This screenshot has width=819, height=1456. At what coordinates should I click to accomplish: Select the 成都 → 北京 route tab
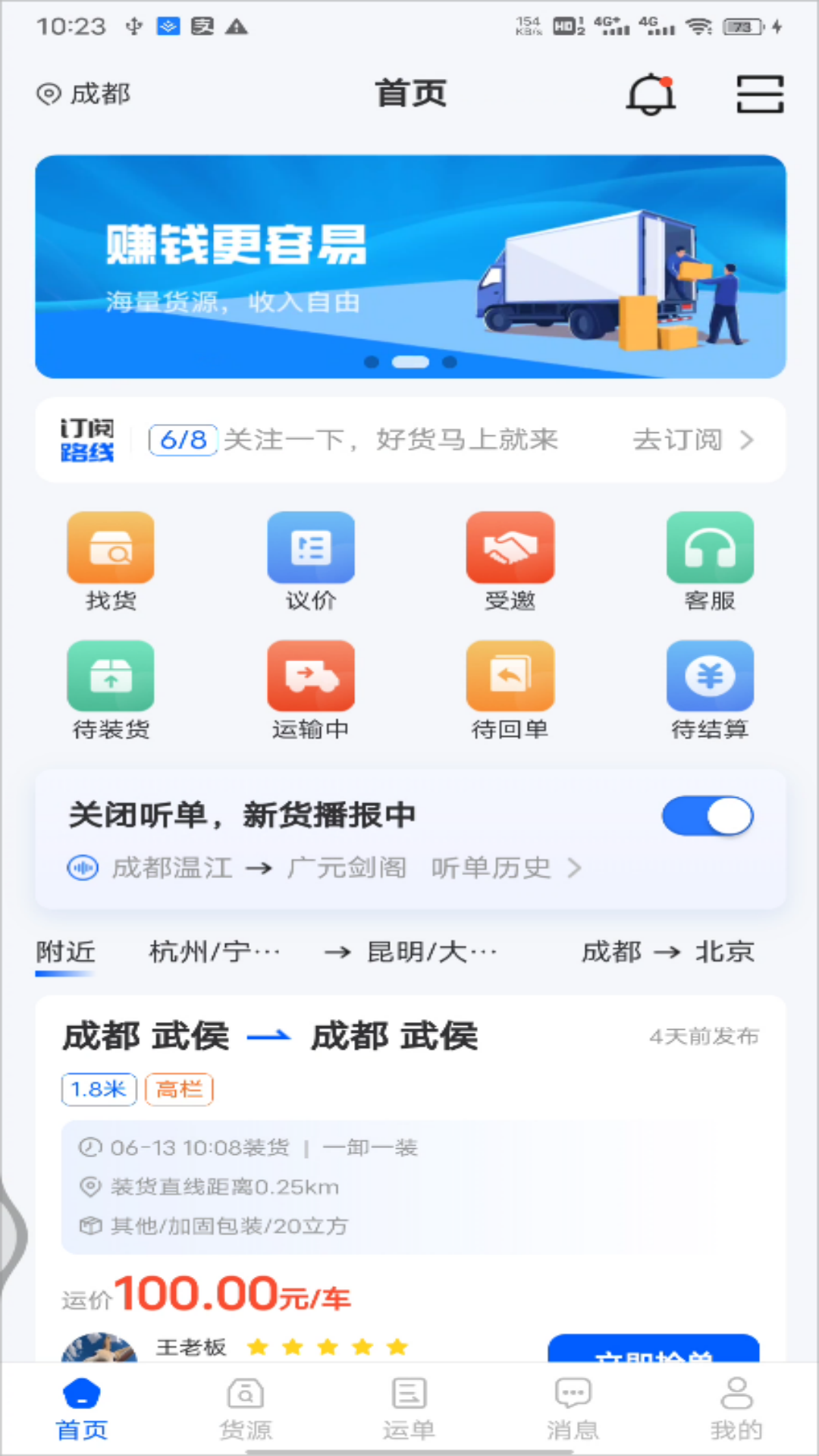[x=667, y=952]
